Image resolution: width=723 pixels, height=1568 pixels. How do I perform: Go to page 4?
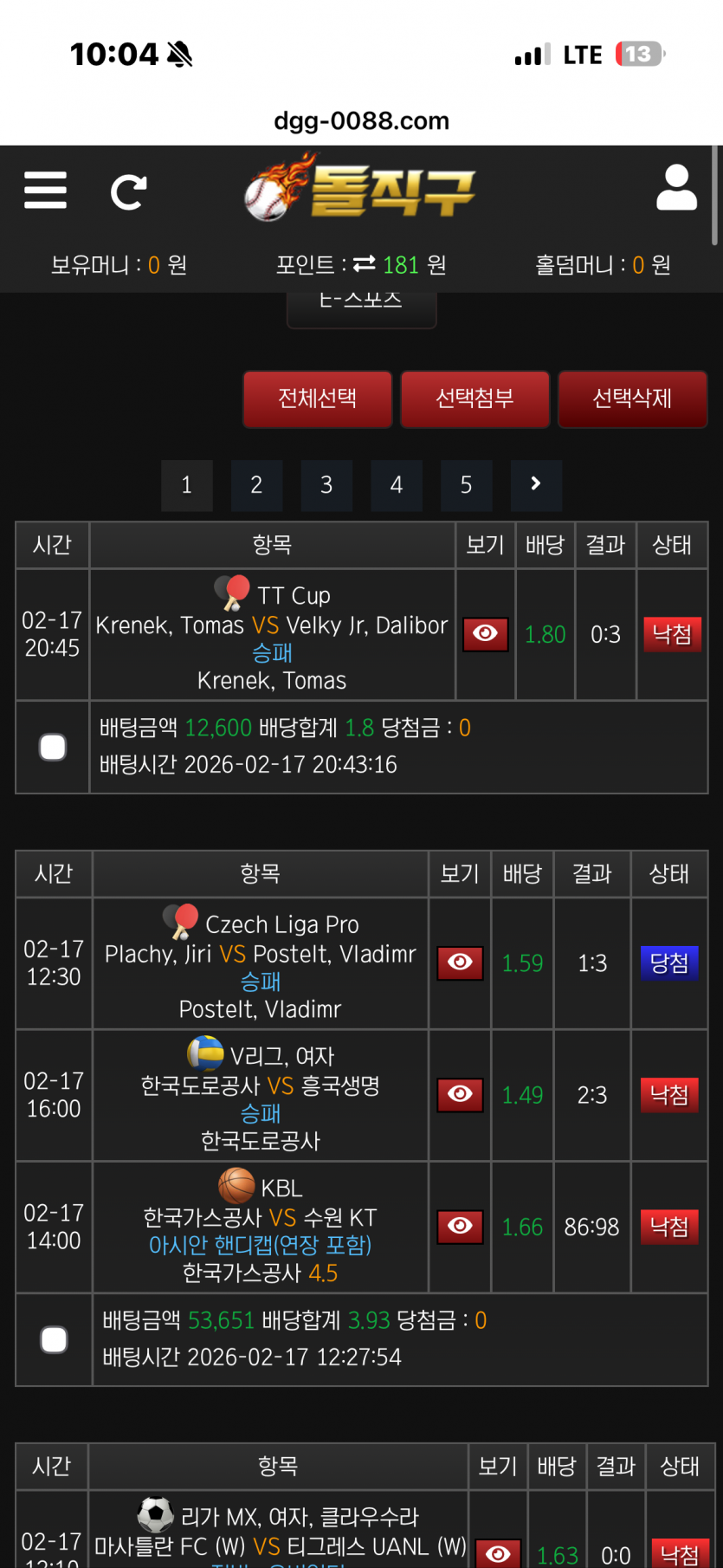click(397, 485)
